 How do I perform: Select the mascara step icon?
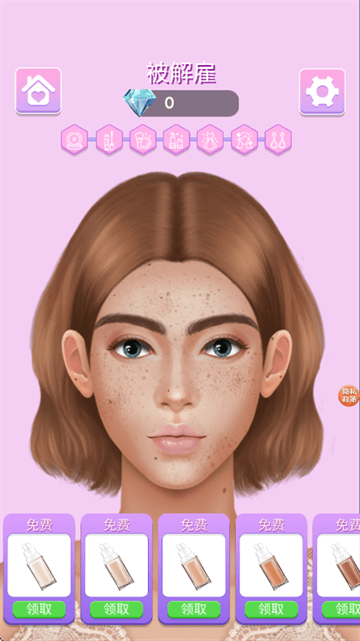[x=109, y=139]
